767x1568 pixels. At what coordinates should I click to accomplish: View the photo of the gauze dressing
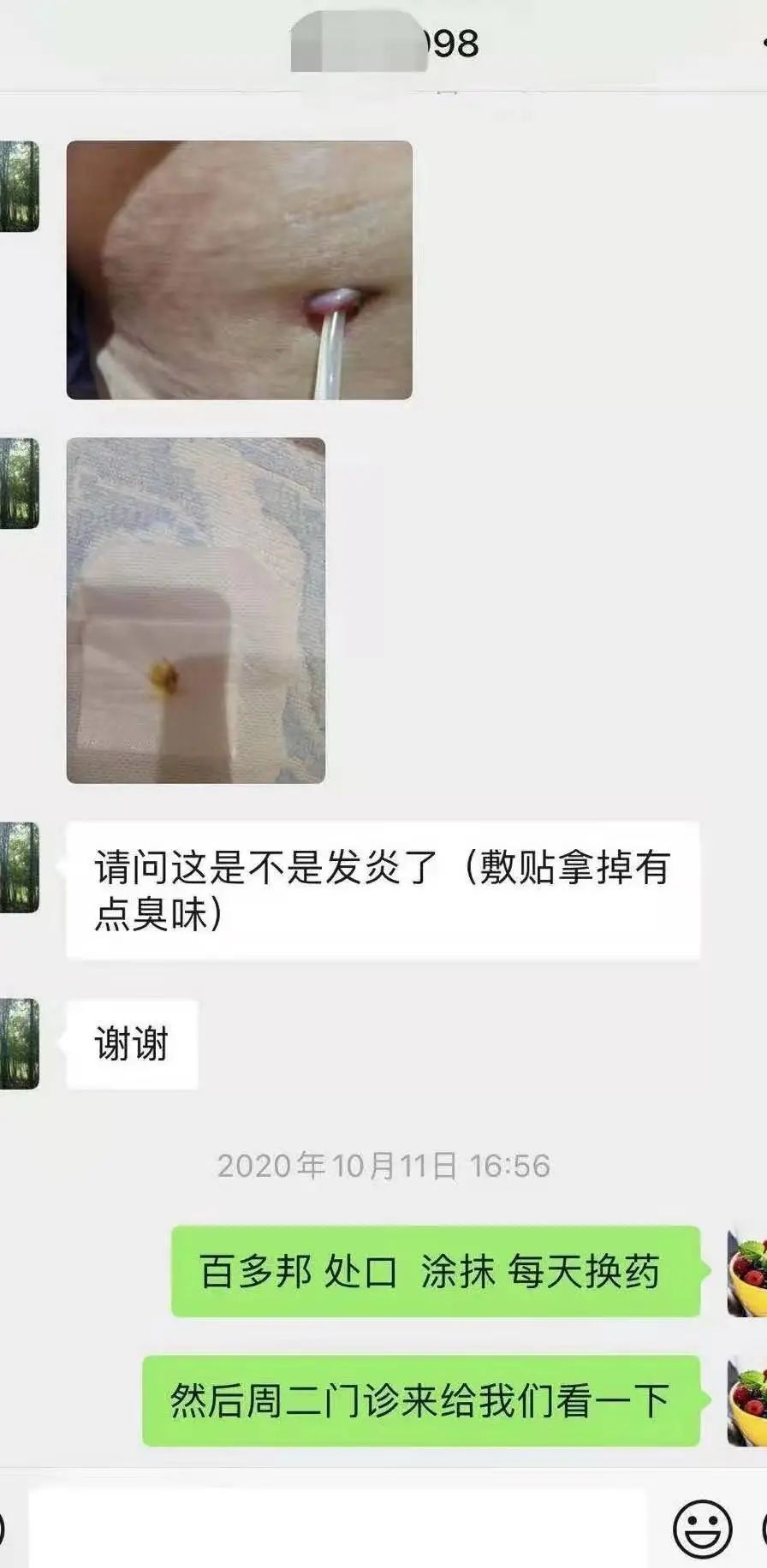click(196, 610)
